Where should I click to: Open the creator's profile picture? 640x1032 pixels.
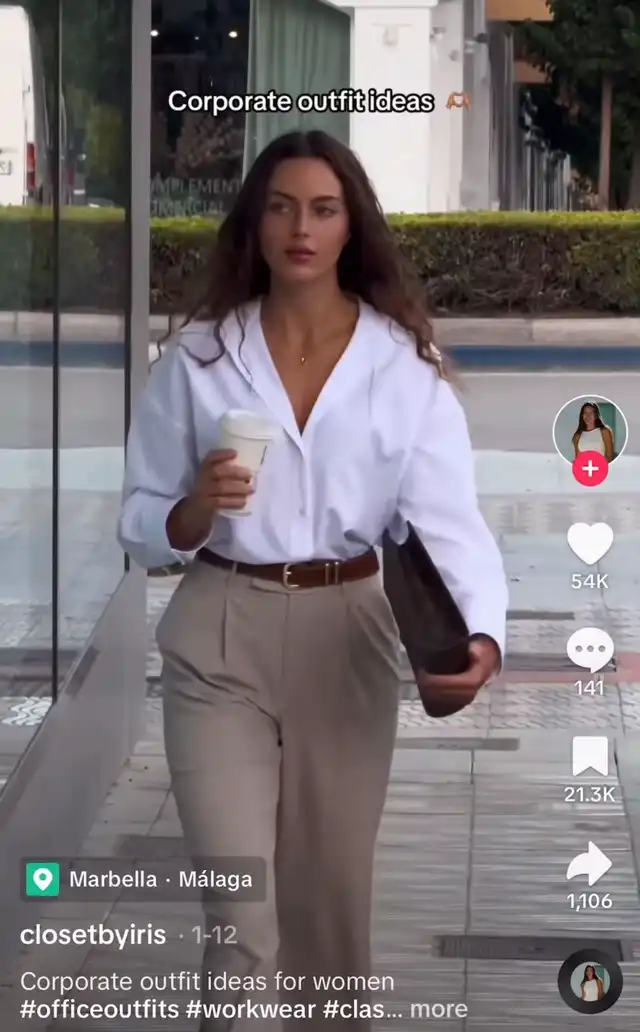point(590,430)
